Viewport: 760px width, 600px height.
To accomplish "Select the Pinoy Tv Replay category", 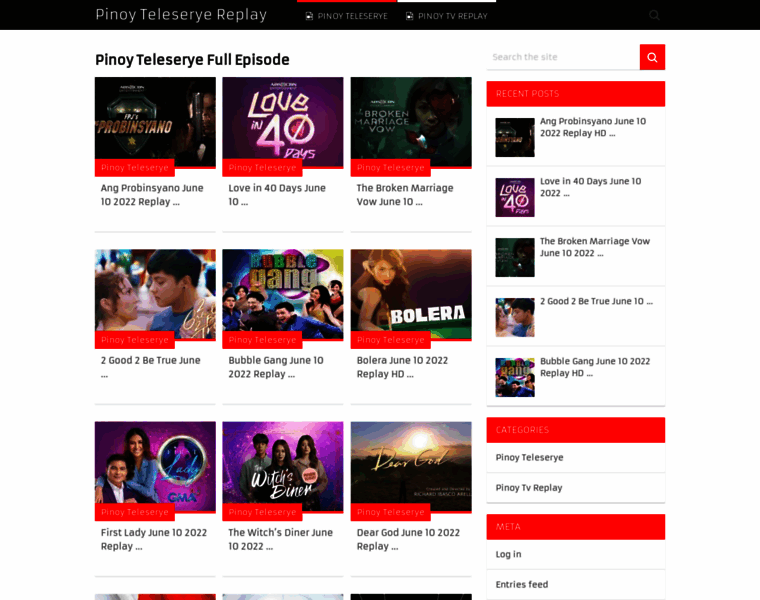I will point(529,488).
